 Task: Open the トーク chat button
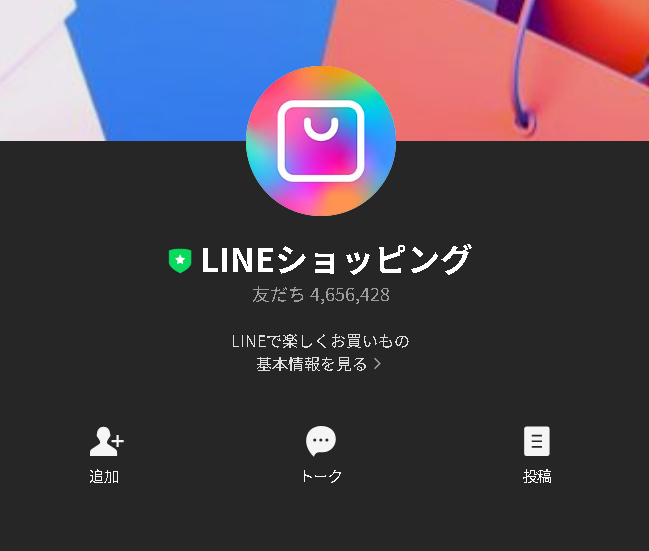click(321, 453)
